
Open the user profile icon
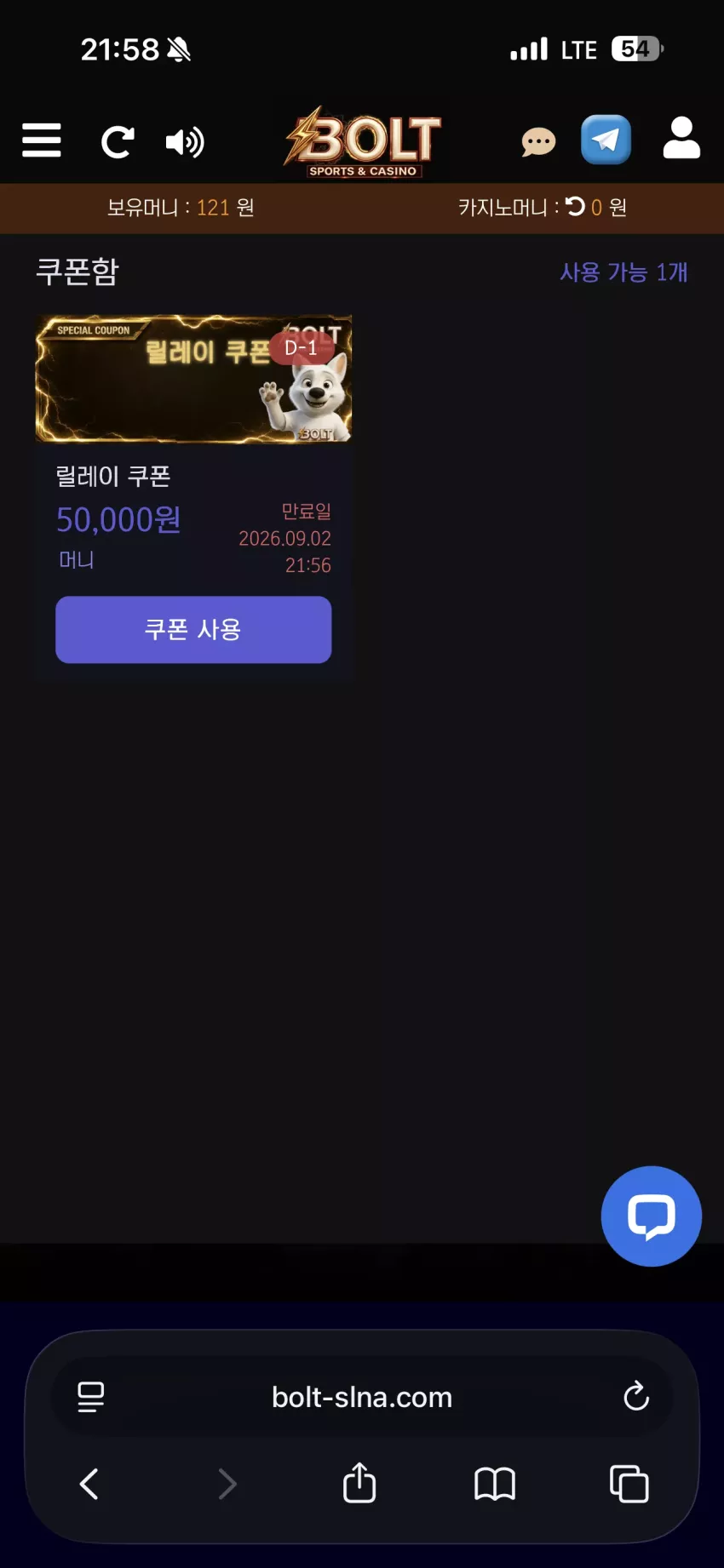pos(681,139)
